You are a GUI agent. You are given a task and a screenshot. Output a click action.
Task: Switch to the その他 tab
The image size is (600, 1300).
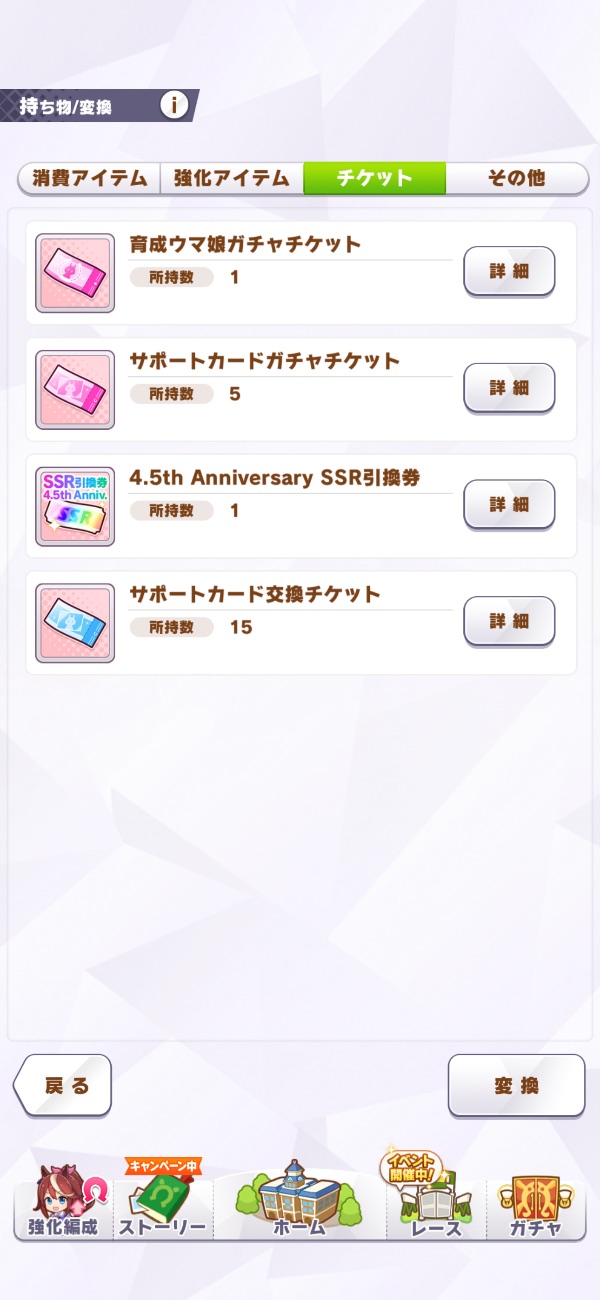pyautogui.click(x=516, y=178)
